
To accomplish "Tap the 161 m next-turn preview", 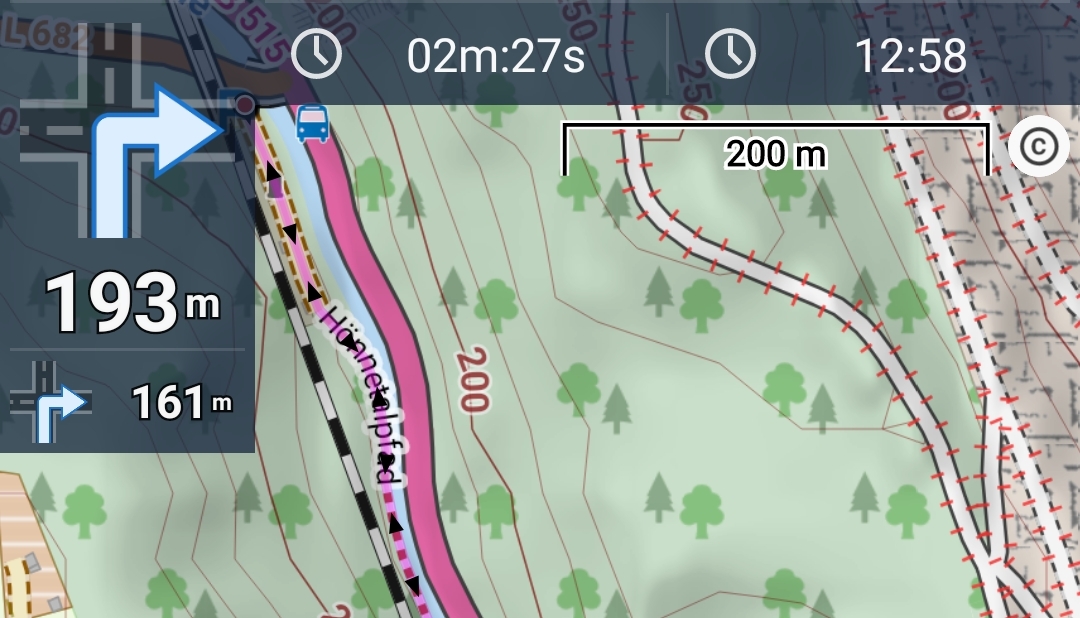I will (127, 402).
